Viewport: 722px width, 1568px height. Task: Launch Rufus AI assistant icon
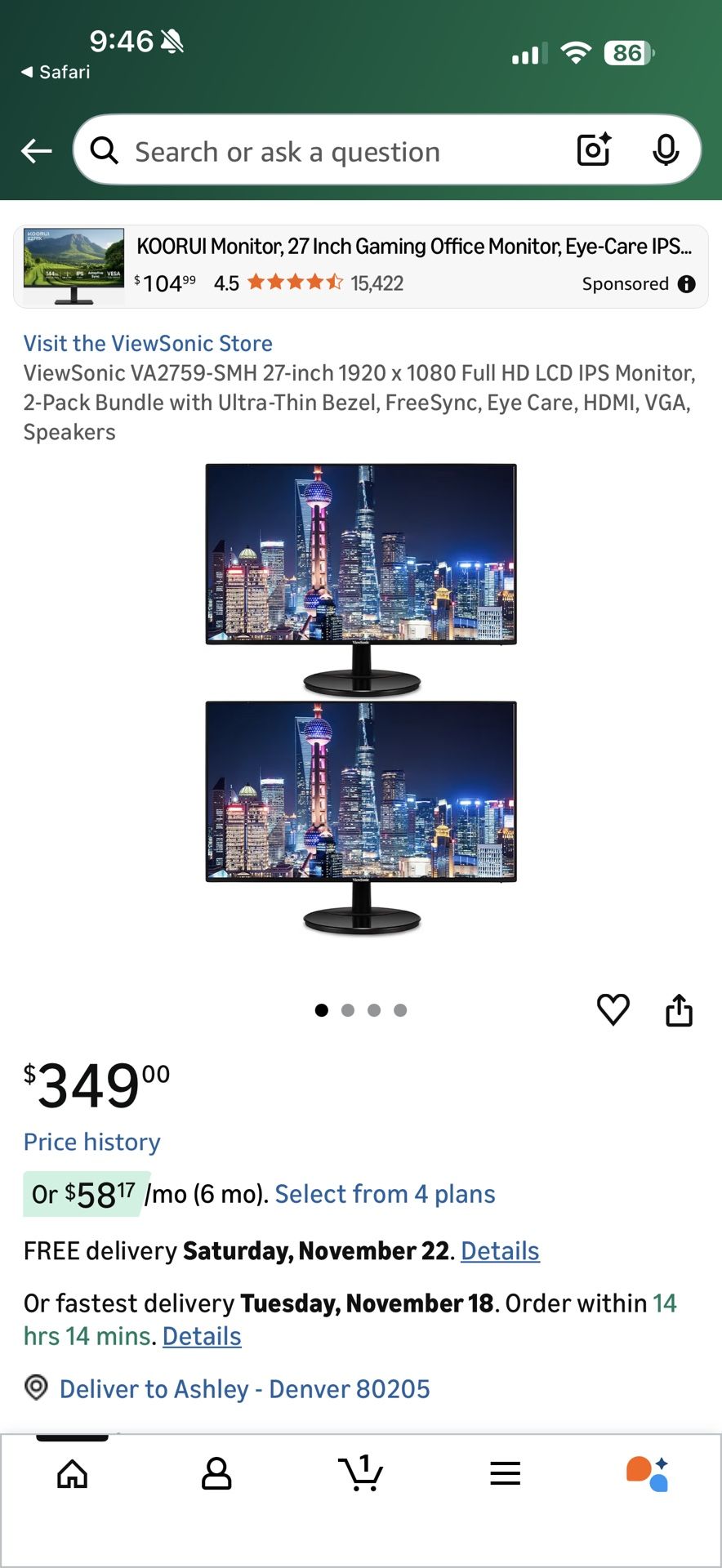(649, 1474)
